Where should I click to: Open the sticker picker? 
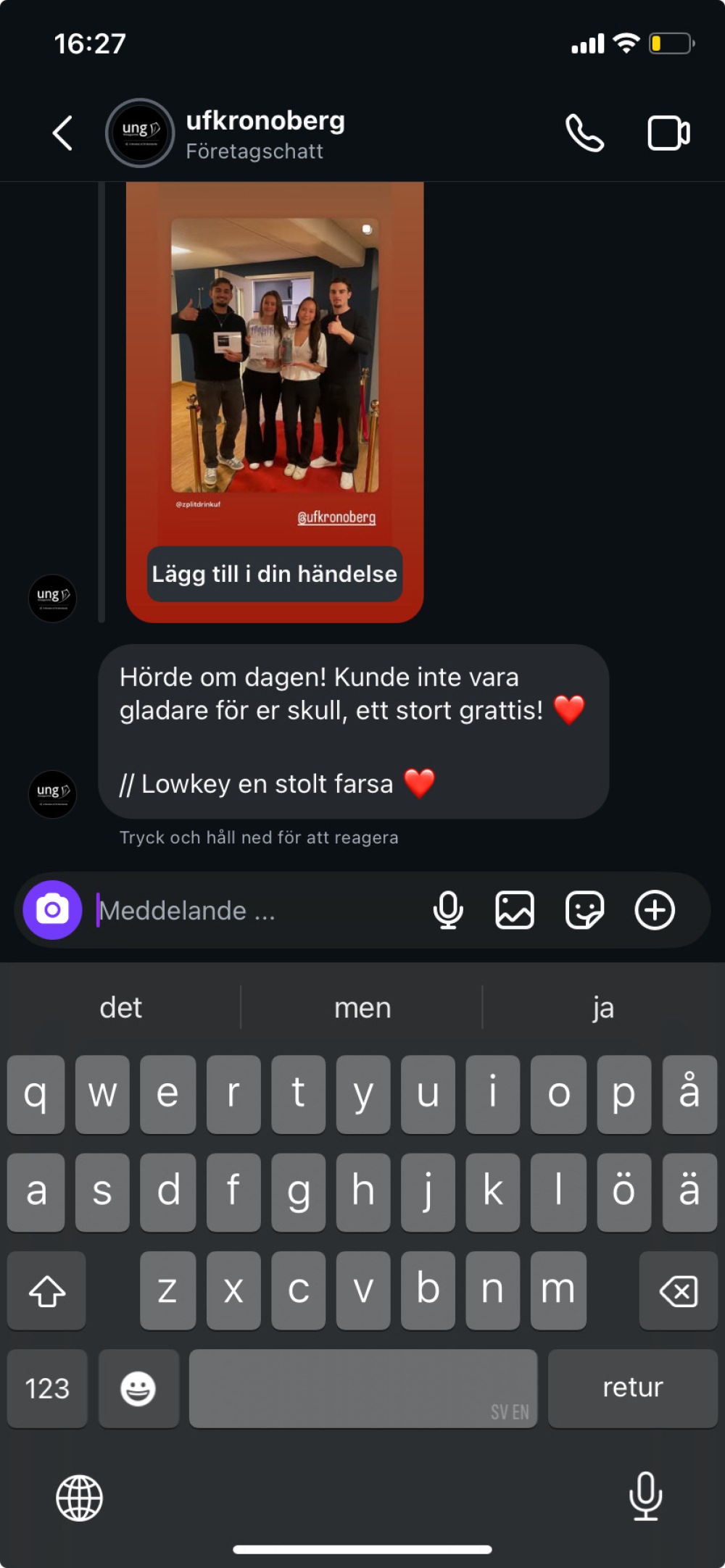pos(584,910)
